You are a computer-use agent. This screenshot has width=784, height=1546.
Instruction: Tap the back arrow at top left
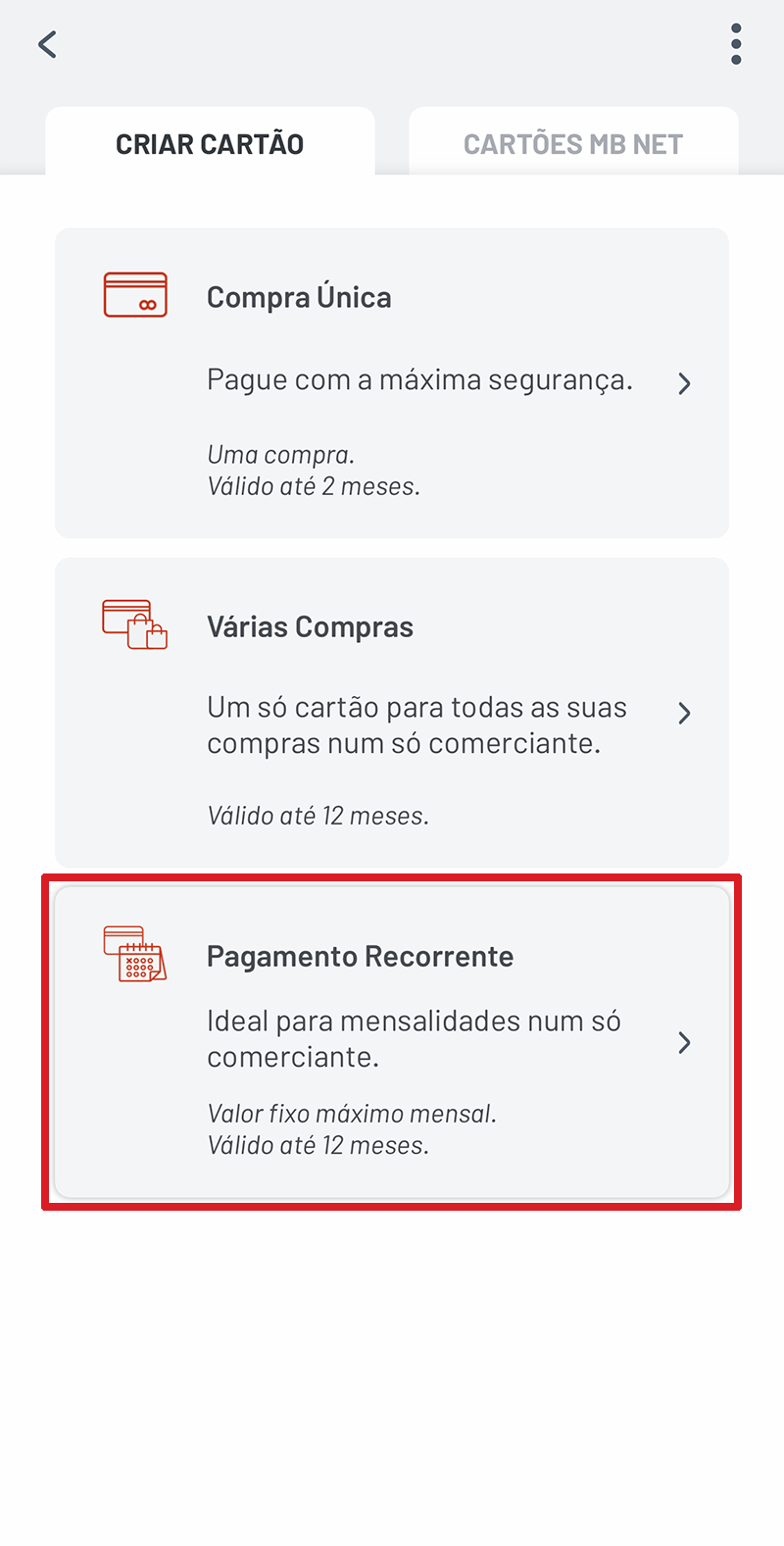click(x=47, y=44)
